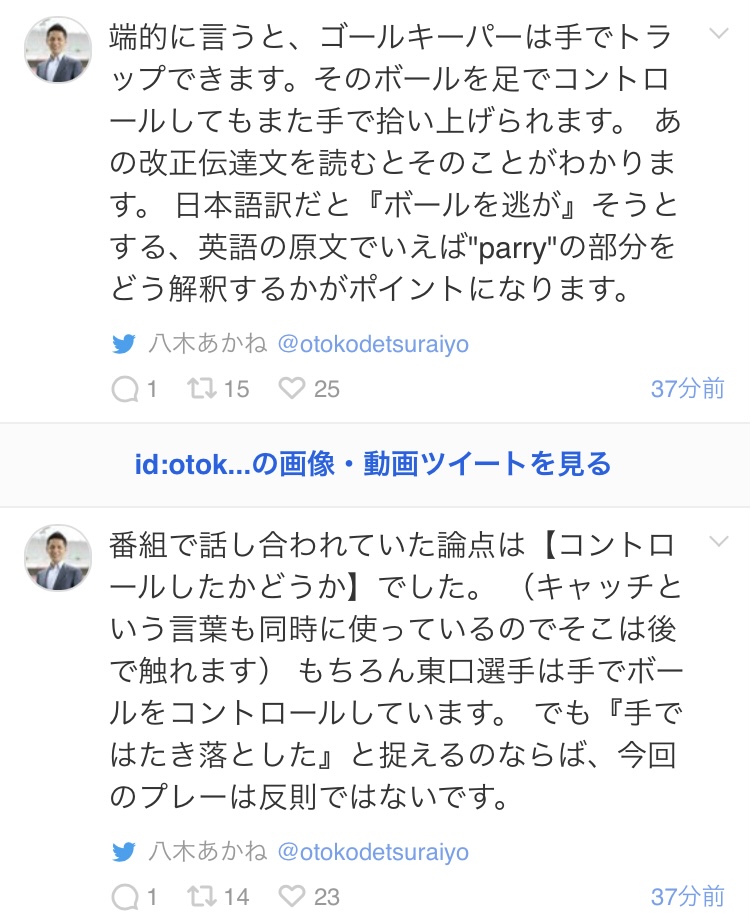
Task: Open @otokodetsuraiyo handle under the first tweet
Action: click(x=372, y=344)
